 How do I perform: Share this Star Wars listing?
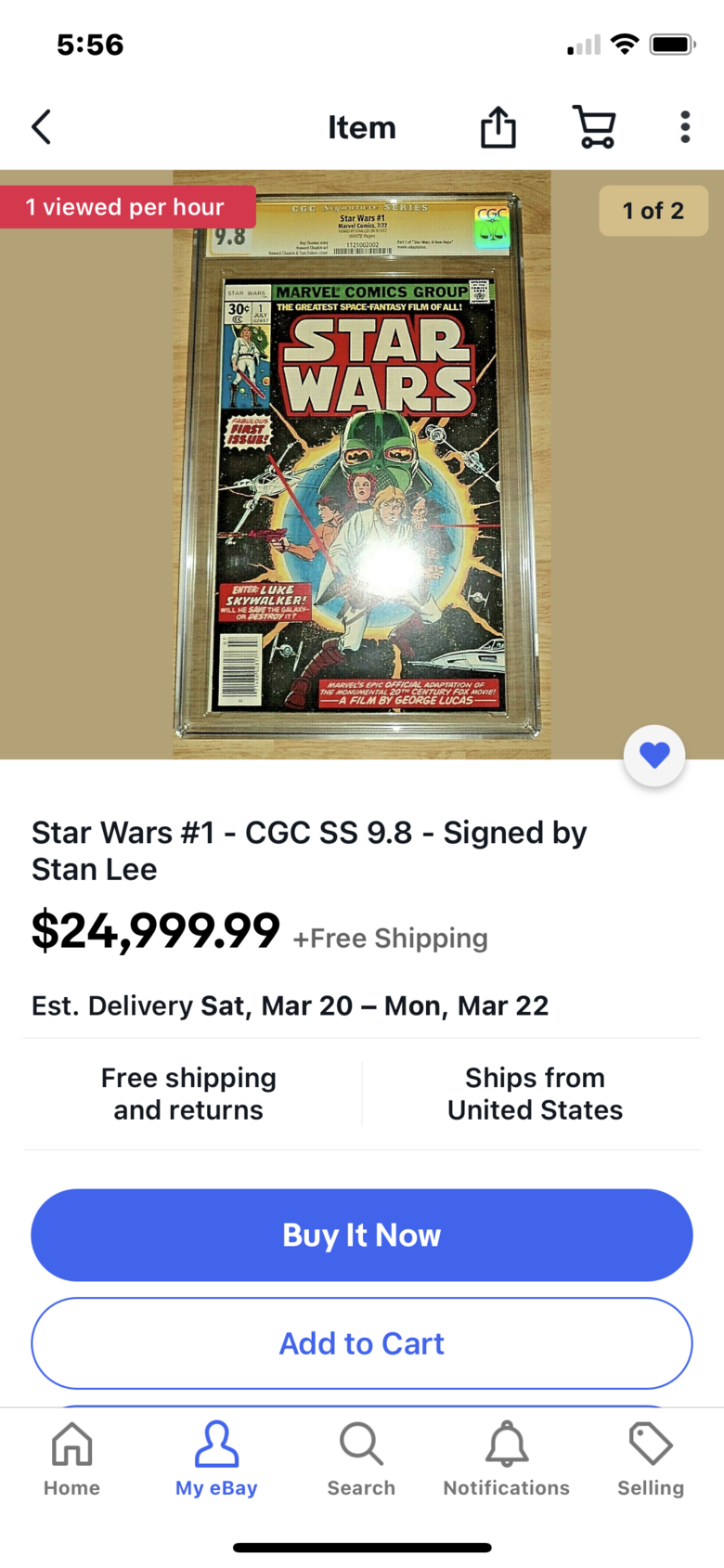498,127
